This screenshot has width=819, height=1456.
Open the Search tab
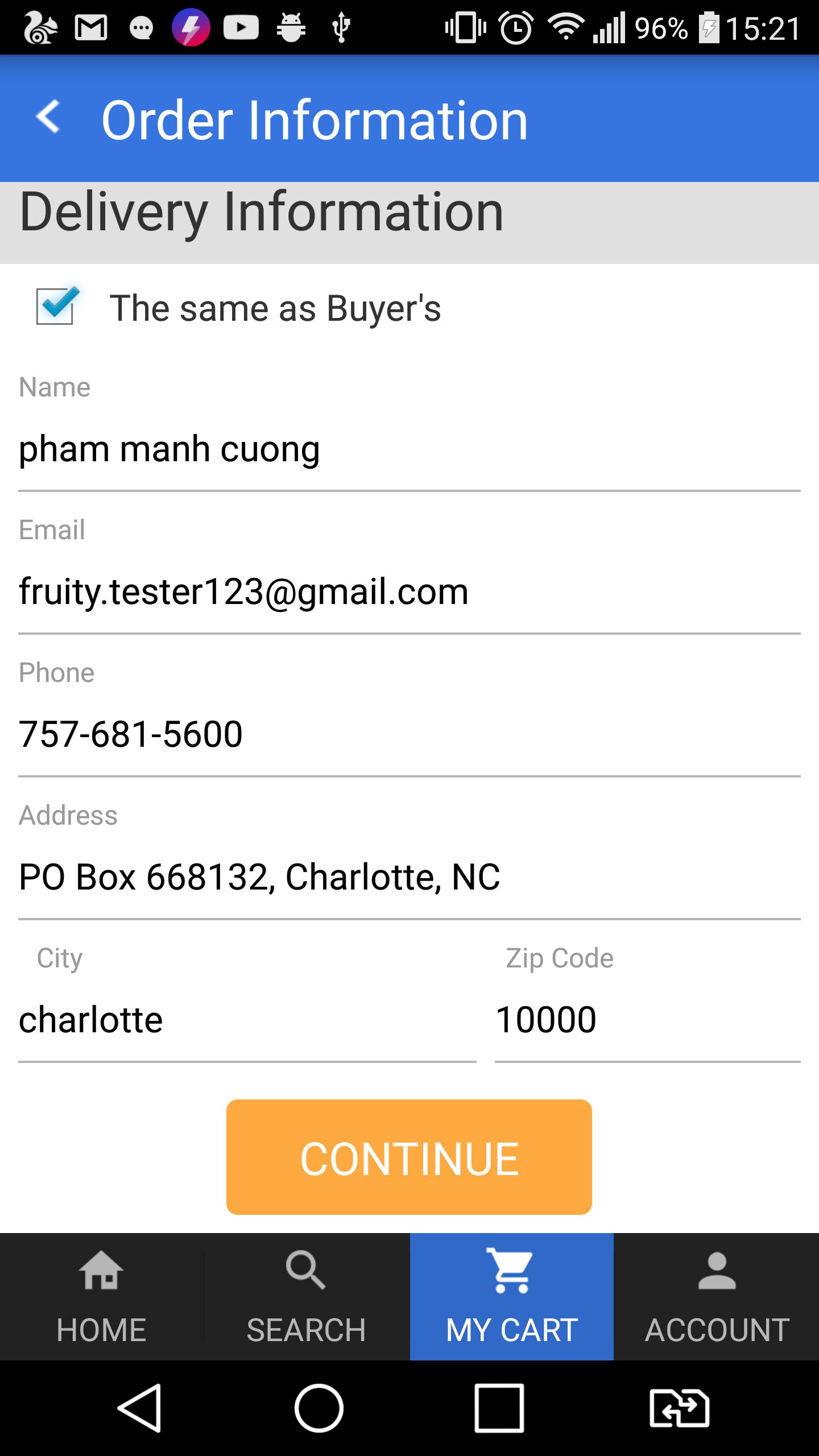(307, 1297)
